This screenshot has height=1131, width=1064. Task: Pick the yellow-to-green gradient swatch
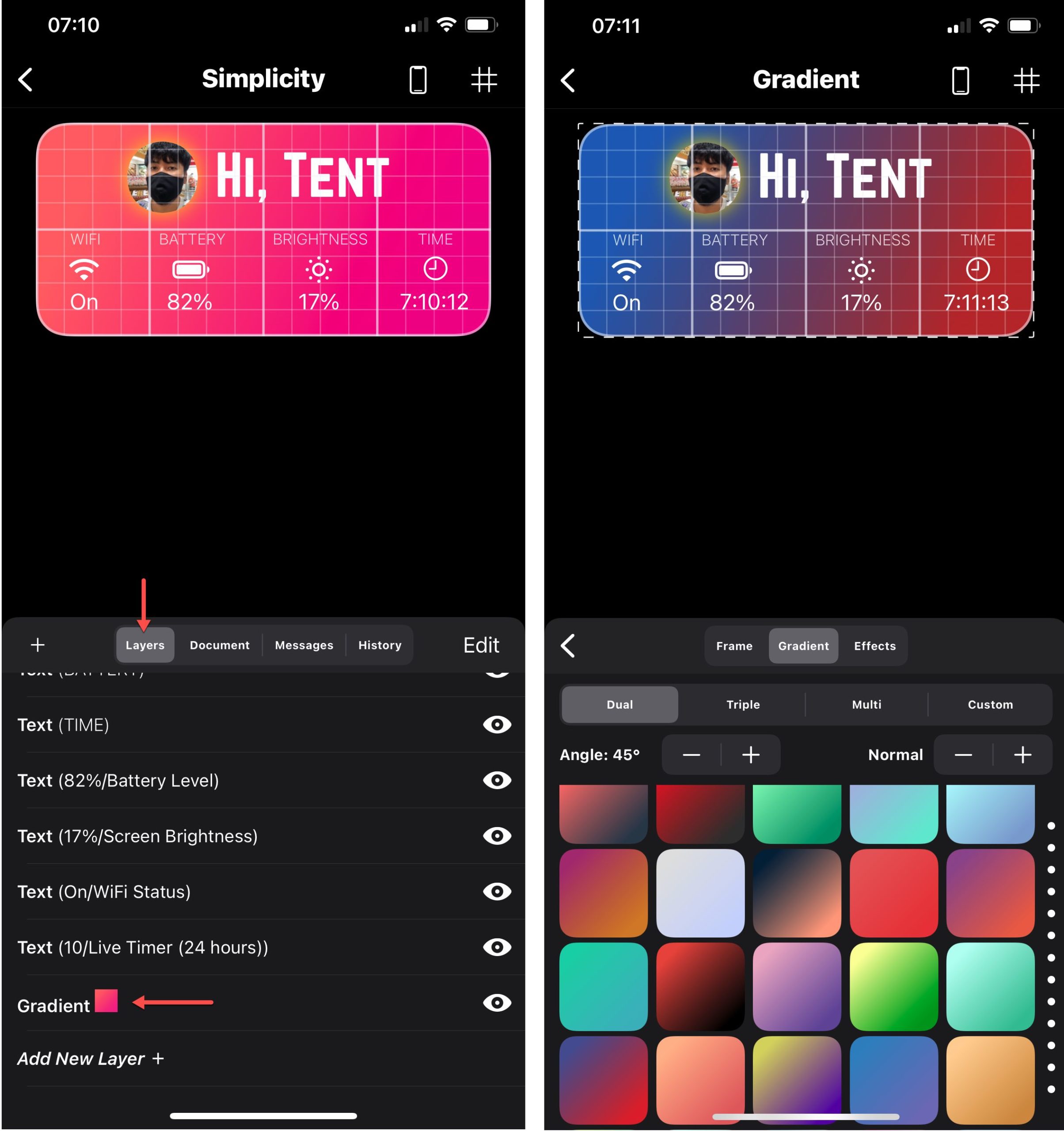893,986
